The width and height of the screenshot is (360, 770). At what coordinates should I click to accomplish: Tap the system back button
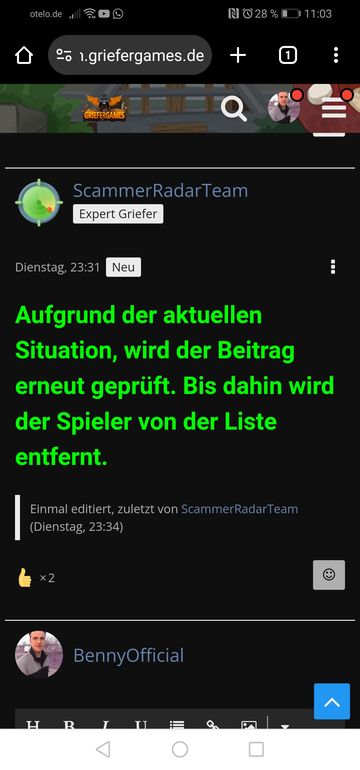pyautogui.click(x=103, y=749)
